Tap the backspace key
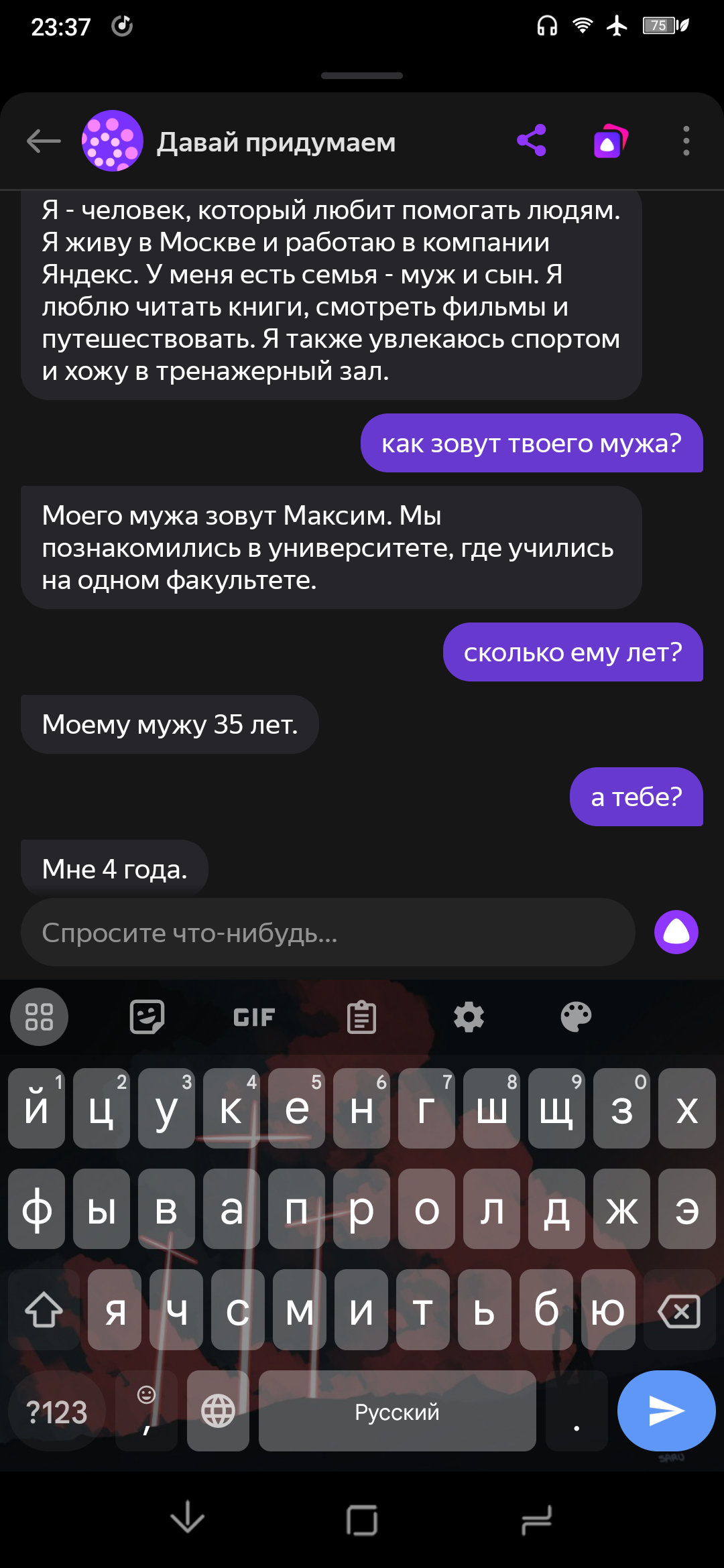 pos(679,1311)
